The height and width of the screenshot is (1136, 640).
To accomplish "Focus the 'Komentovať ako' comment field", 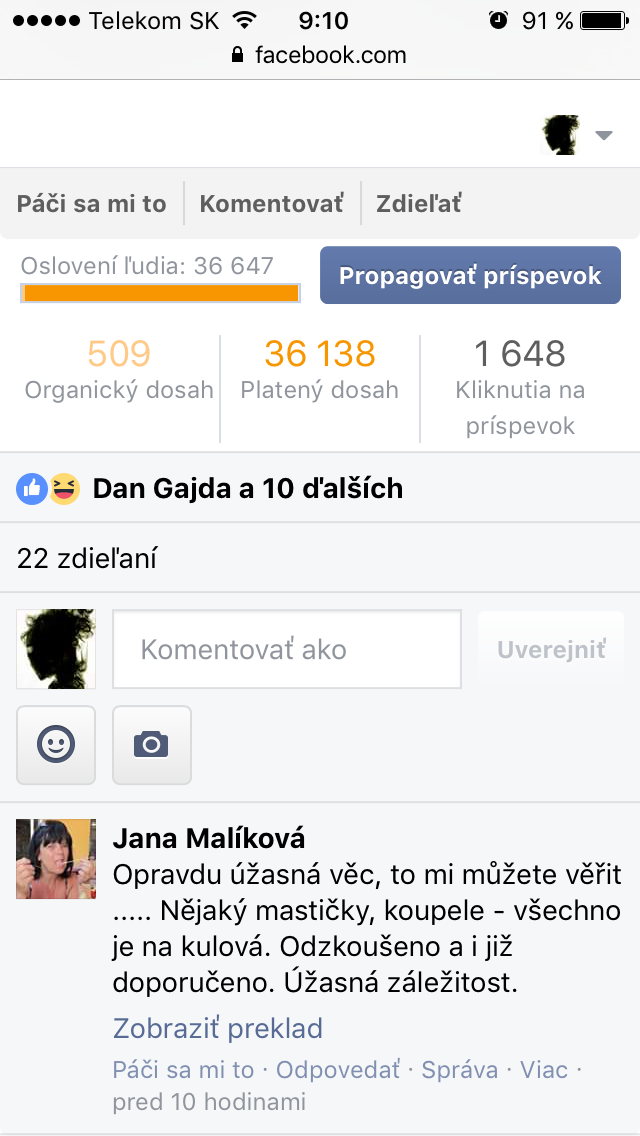I will point(286,650).
